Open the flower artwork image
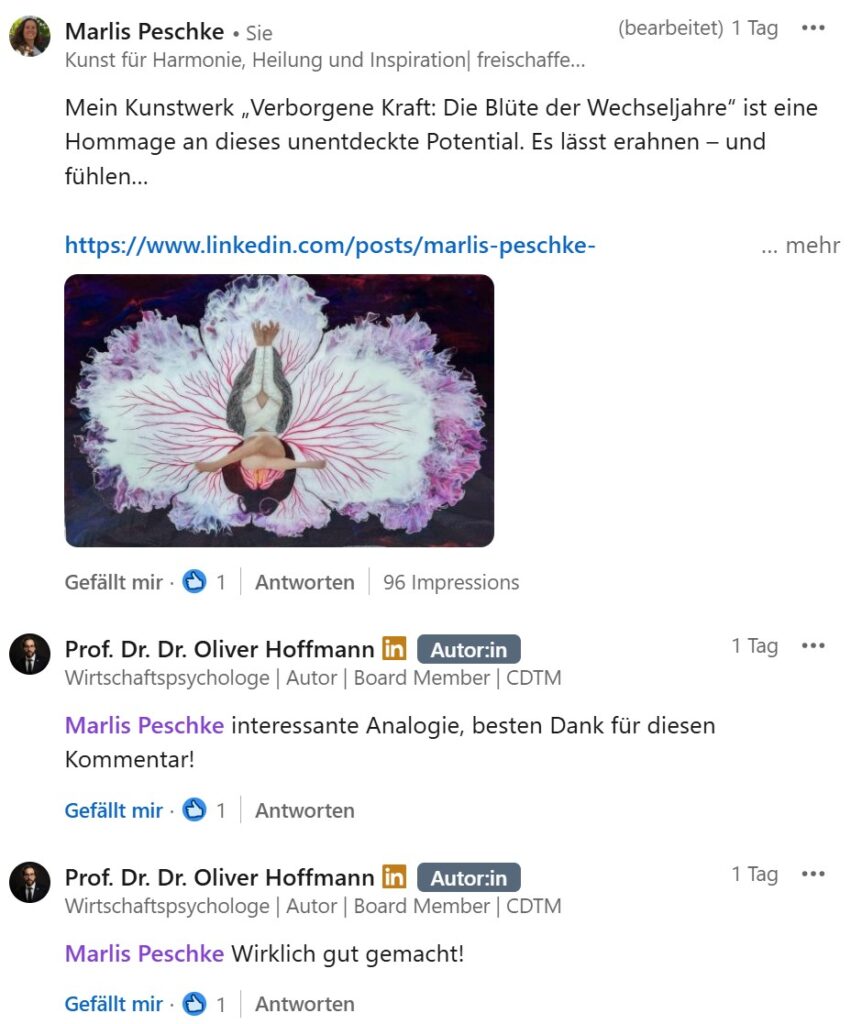The image size is (851, 1024). pyautogui.click(x=279, y=410)
